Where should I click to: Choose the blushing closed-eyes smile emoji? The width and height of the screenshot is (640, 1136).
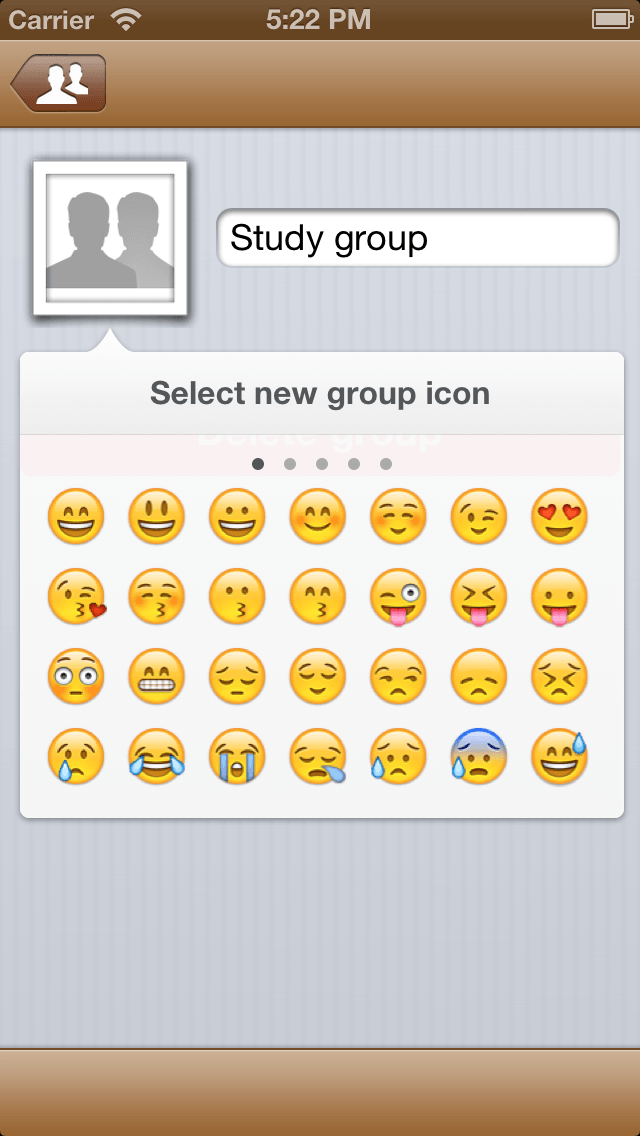[x=318, y=517]
